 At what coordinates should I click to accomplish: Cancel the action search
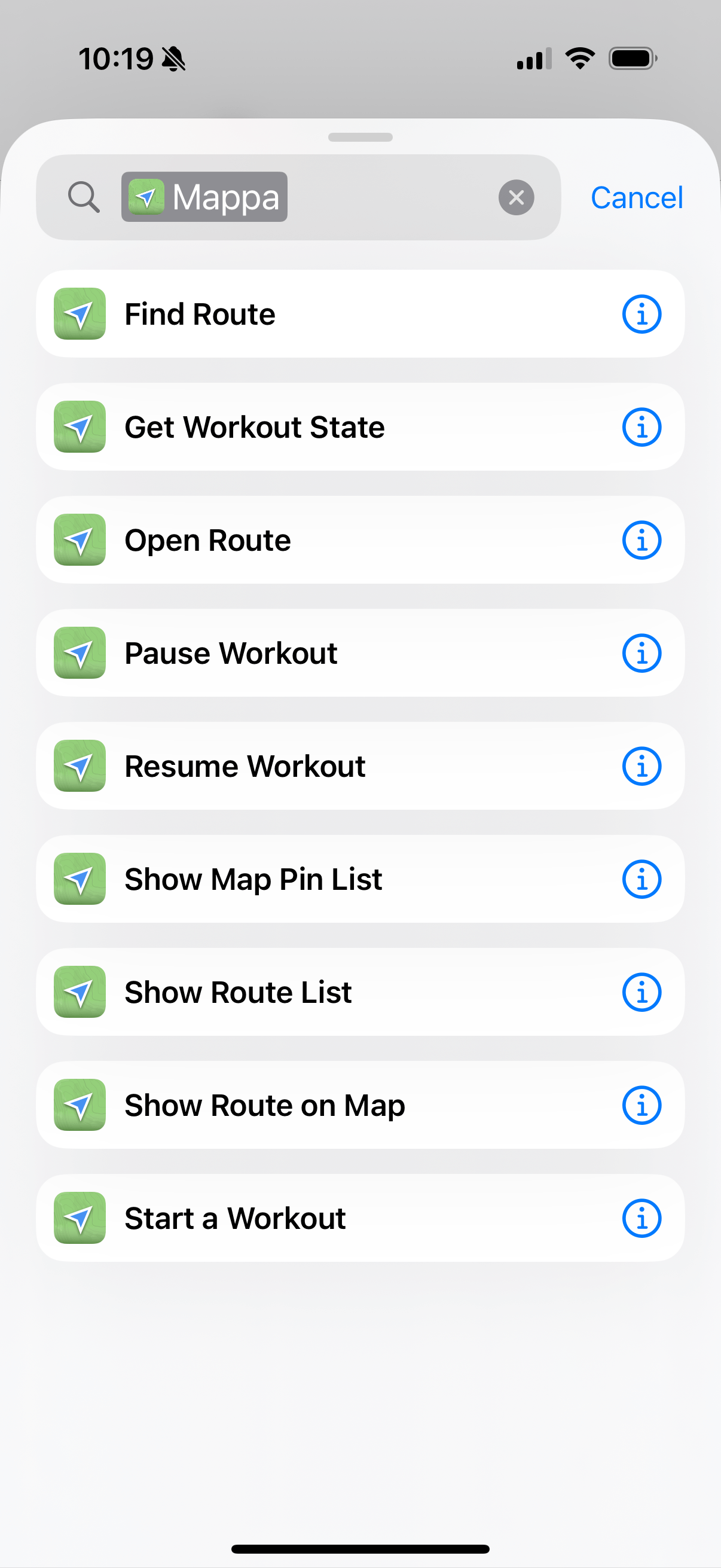click(x=637, y=197)
